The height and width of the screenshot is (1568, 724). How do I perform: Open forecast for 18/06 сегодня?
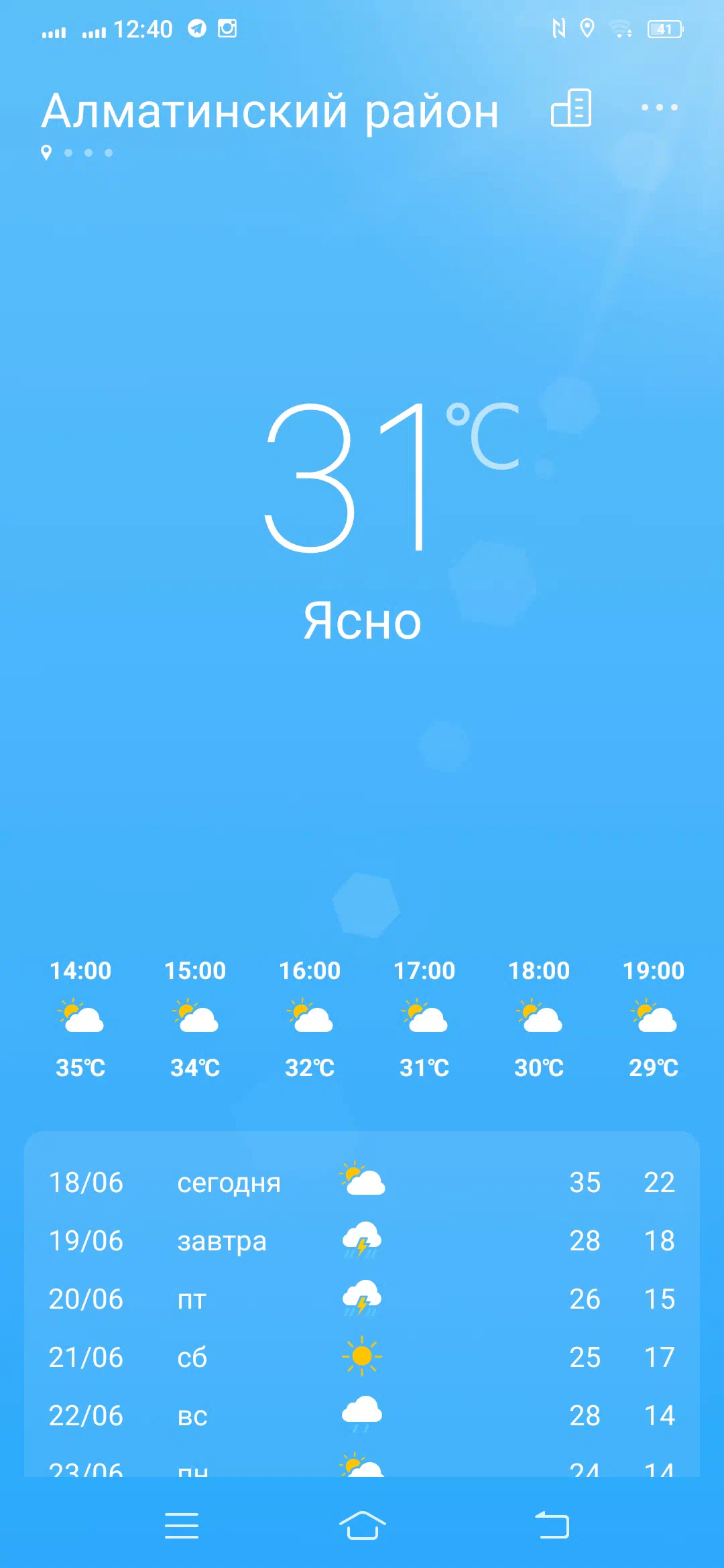tap(362, 1182)
